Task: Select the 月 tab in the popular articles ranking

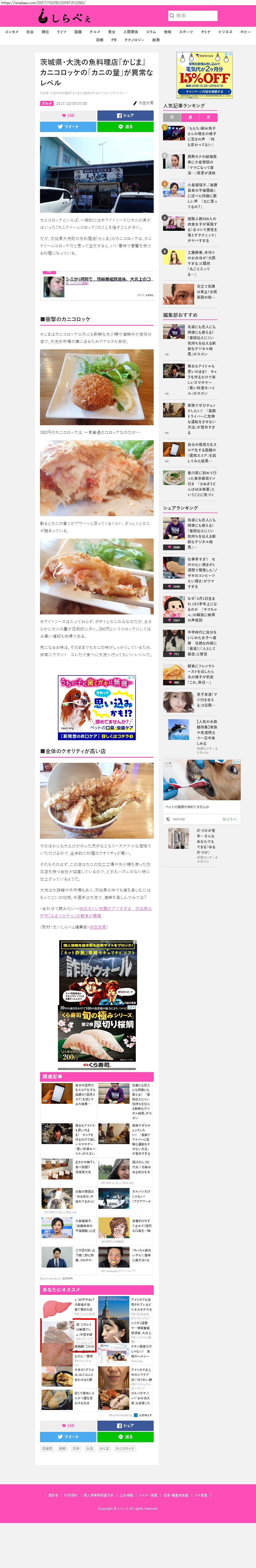Action: [x=208, y=117]
